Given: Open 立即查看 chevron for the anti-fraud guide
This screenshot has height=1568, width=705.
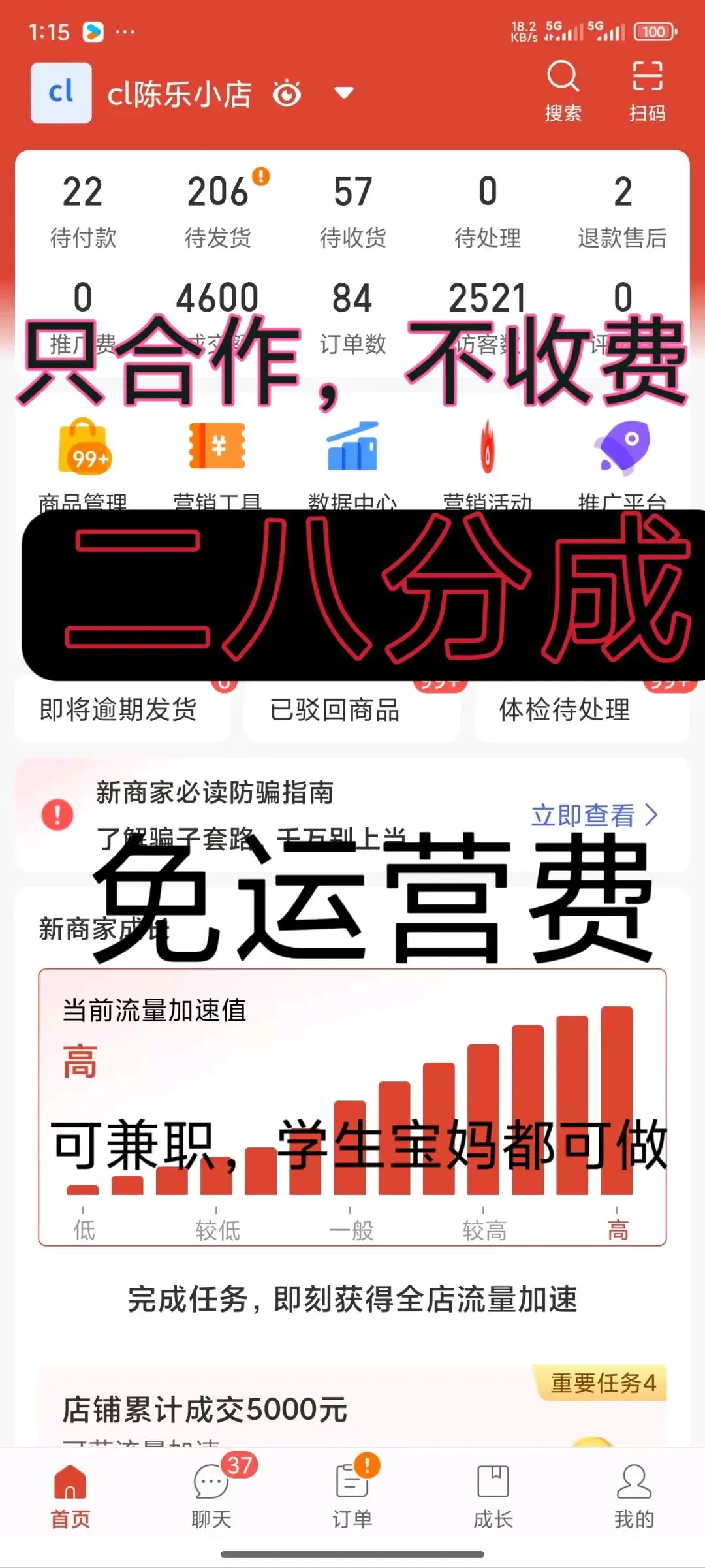Looking at the screenshot, I should click(x=652, y=815).
